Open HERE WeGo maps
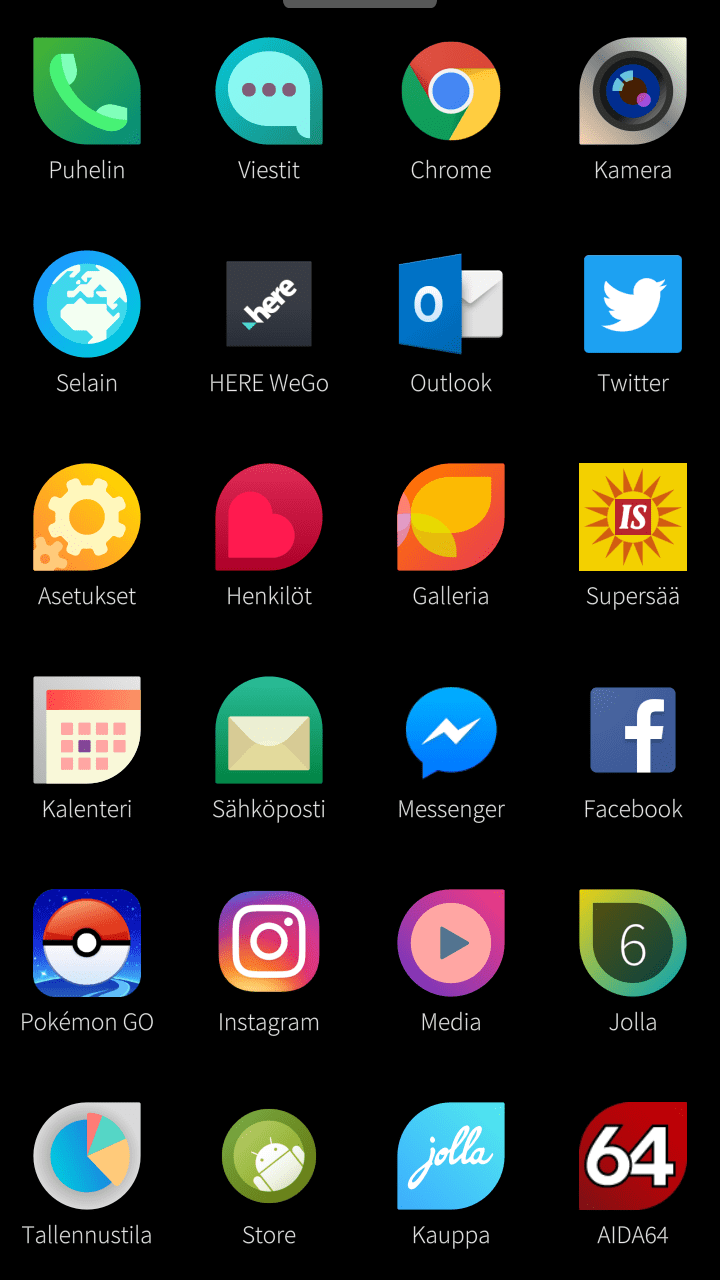720x1280 pixels. (x=269, y=304)
